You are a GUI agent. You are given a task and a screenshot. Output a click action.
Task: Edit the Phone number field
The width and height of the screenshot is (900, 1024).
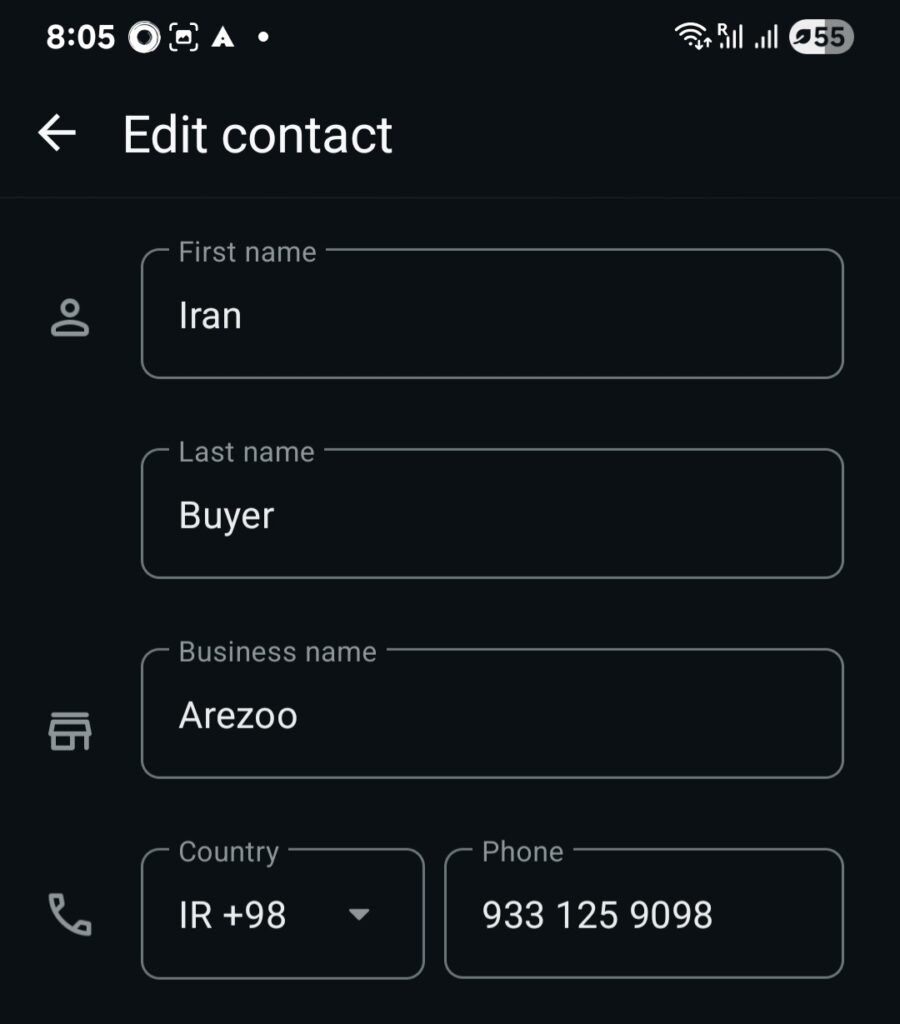pyautogui.click(x=643, y=915)
